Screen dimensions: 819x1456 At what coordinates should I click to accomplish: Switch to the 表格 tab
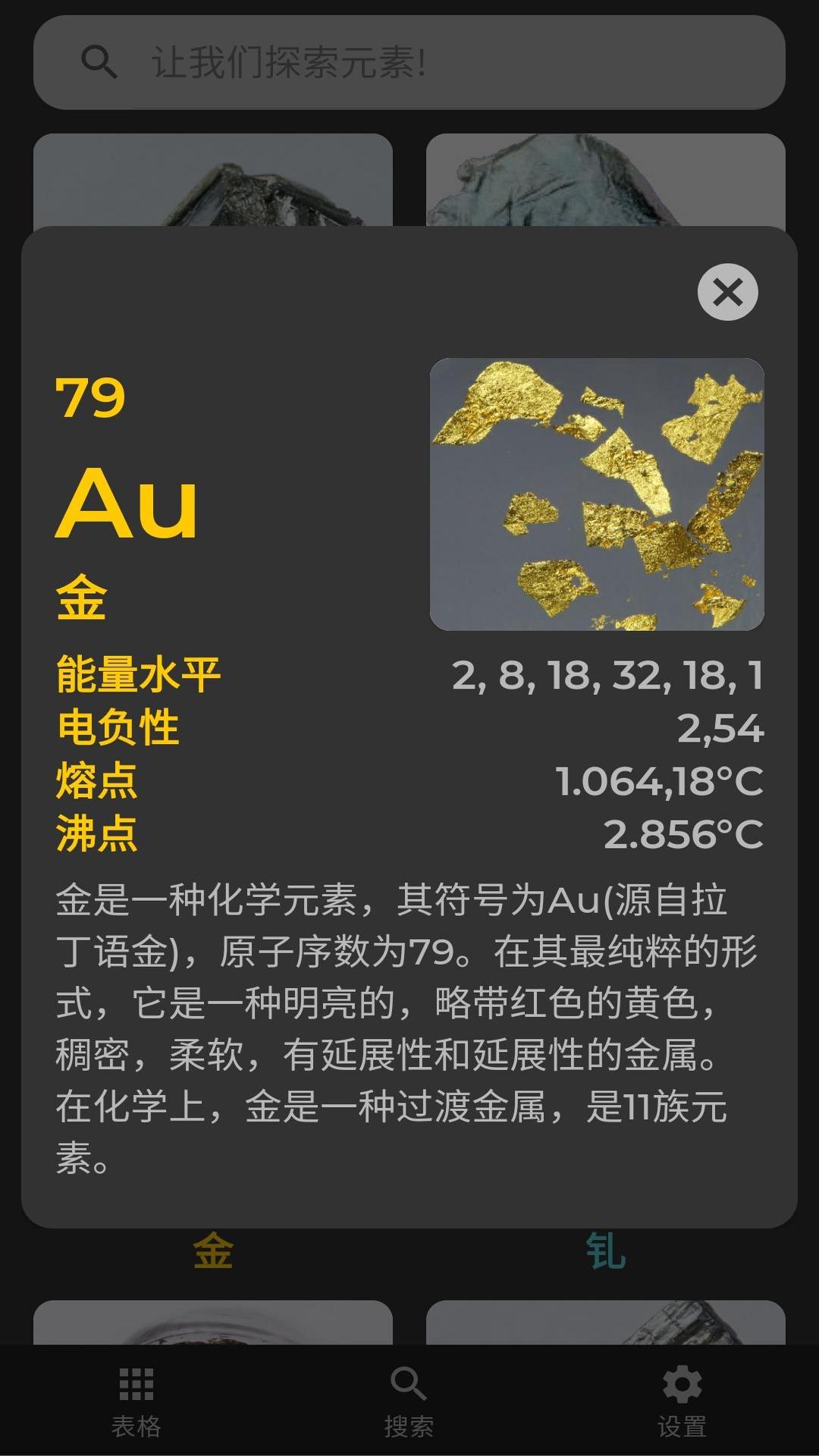tap(136, 1401)
